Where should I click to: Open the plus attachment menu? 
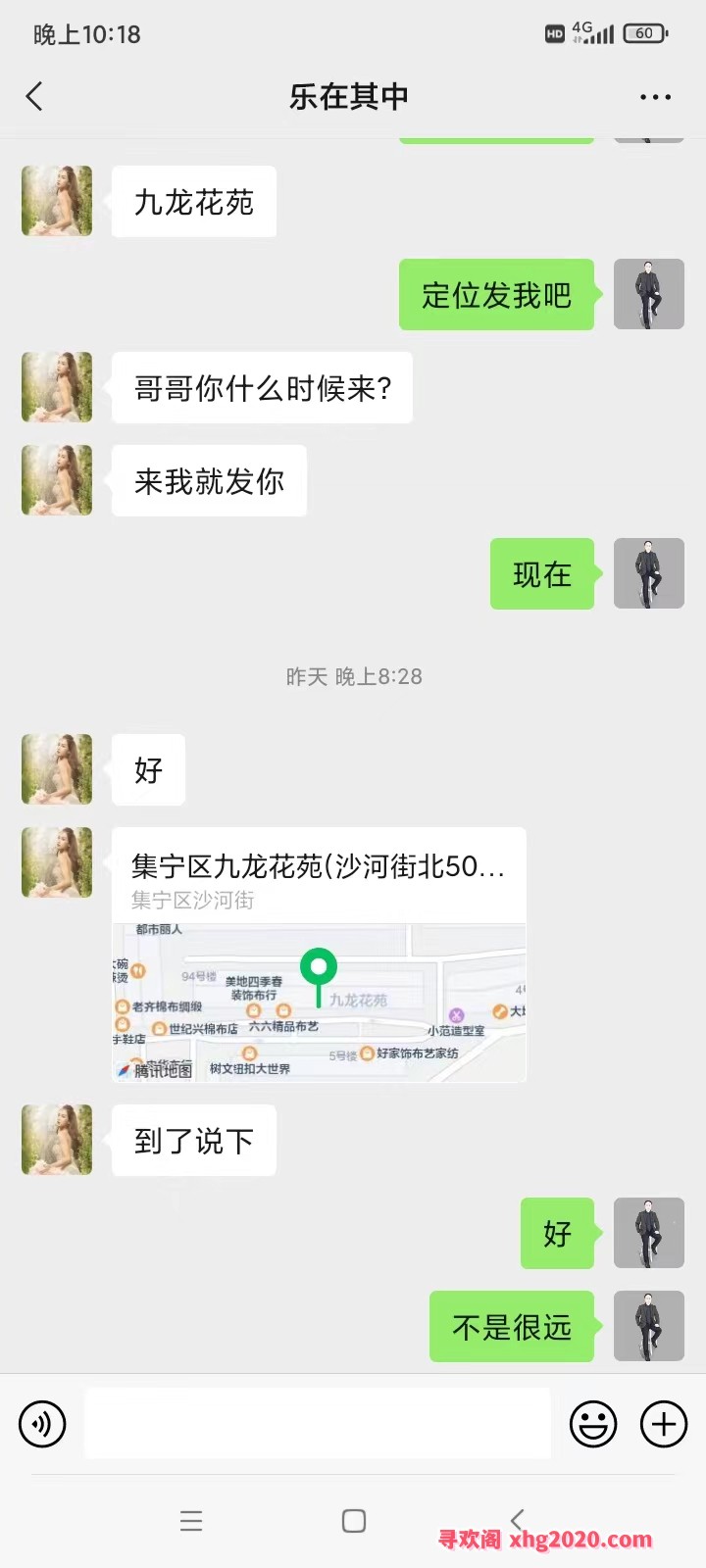pos(664,1424)
